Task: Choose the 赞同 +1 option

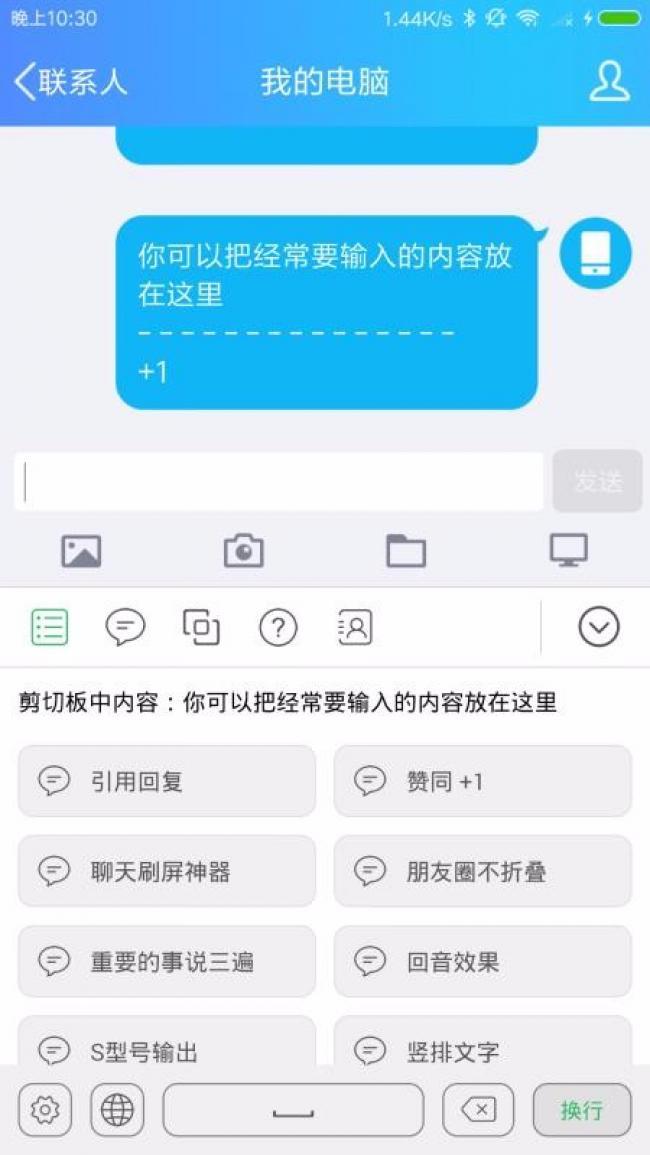Action: click(482, 781)
